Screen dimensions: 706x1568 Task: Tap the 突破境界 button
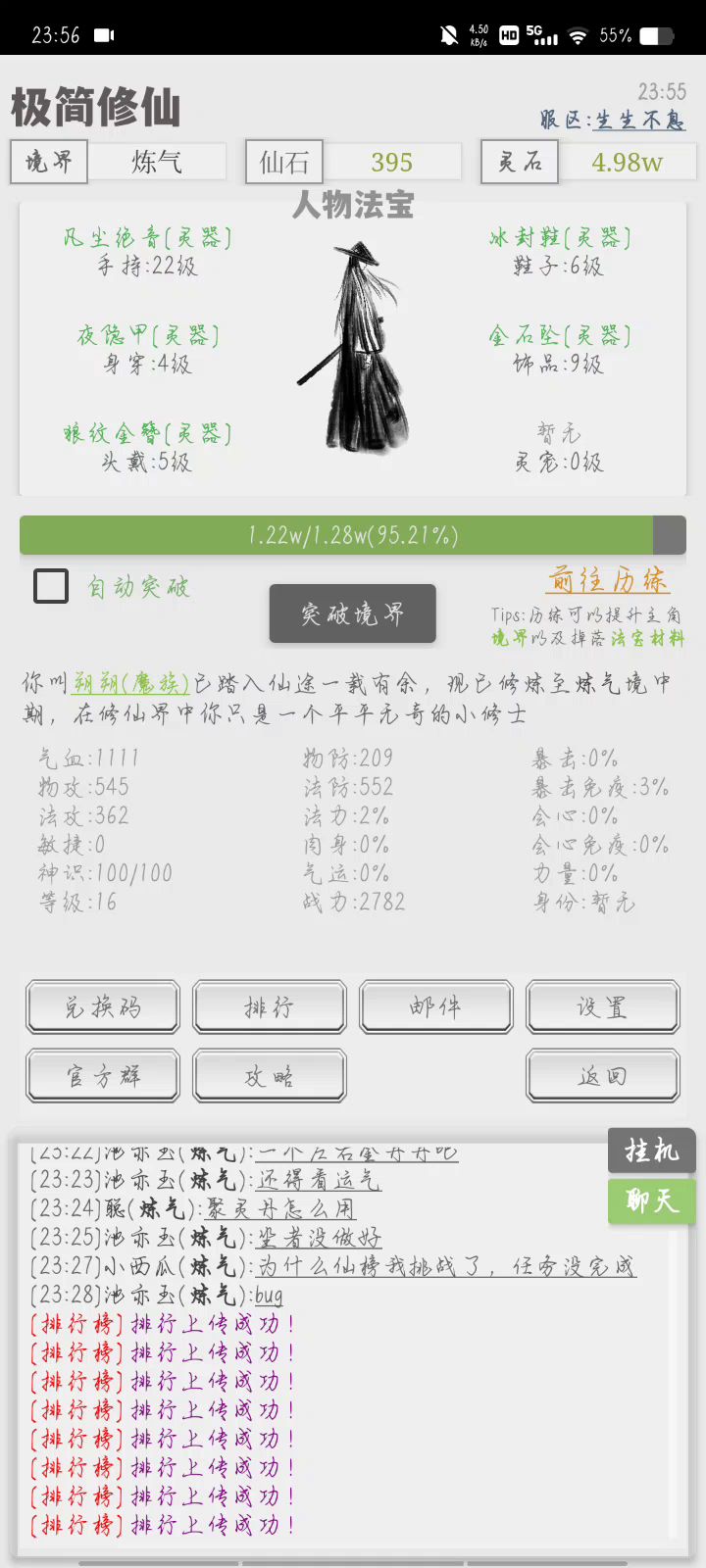pyautogui.click(x=352, y=614)
